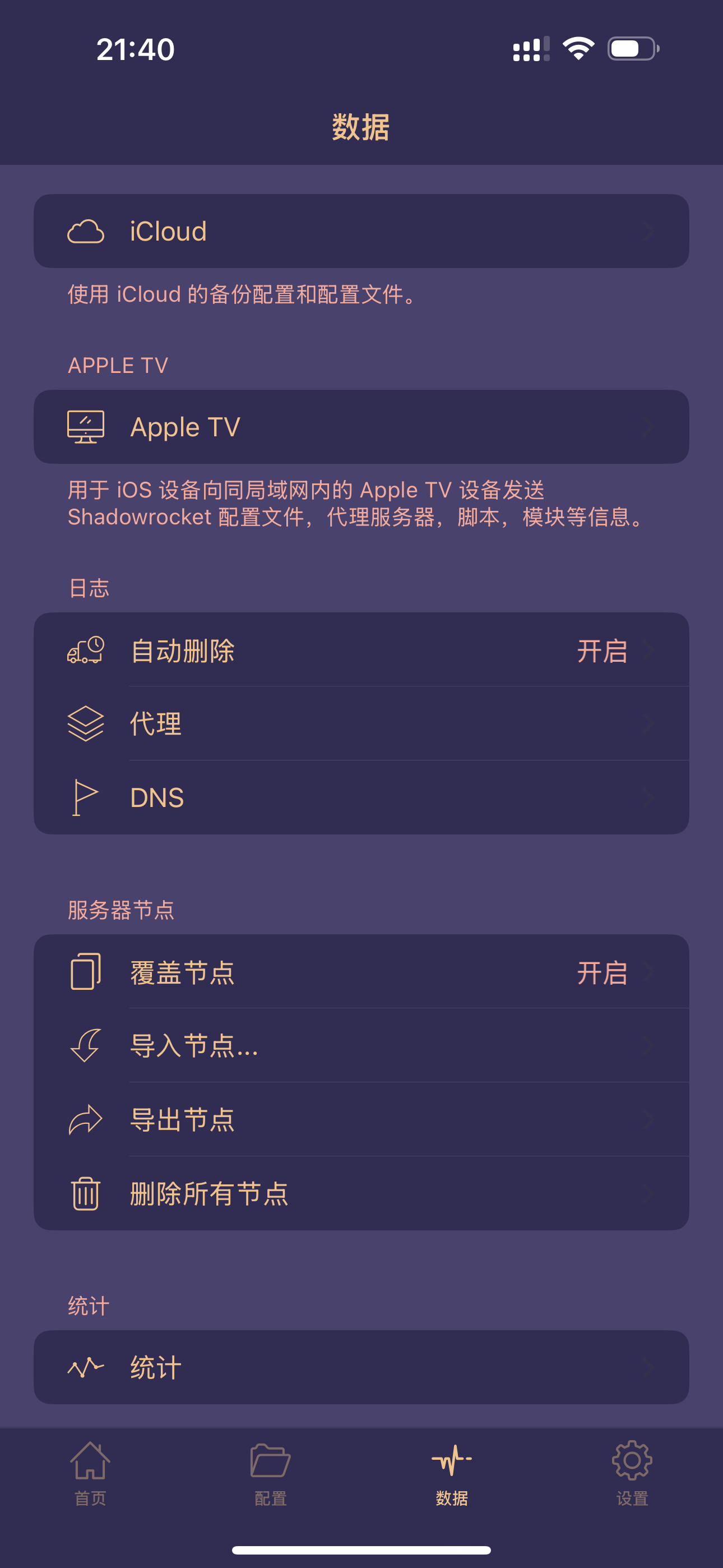Open the 代理 log row
Viewport: 723px width, 1568px height.
click(361, 724)
